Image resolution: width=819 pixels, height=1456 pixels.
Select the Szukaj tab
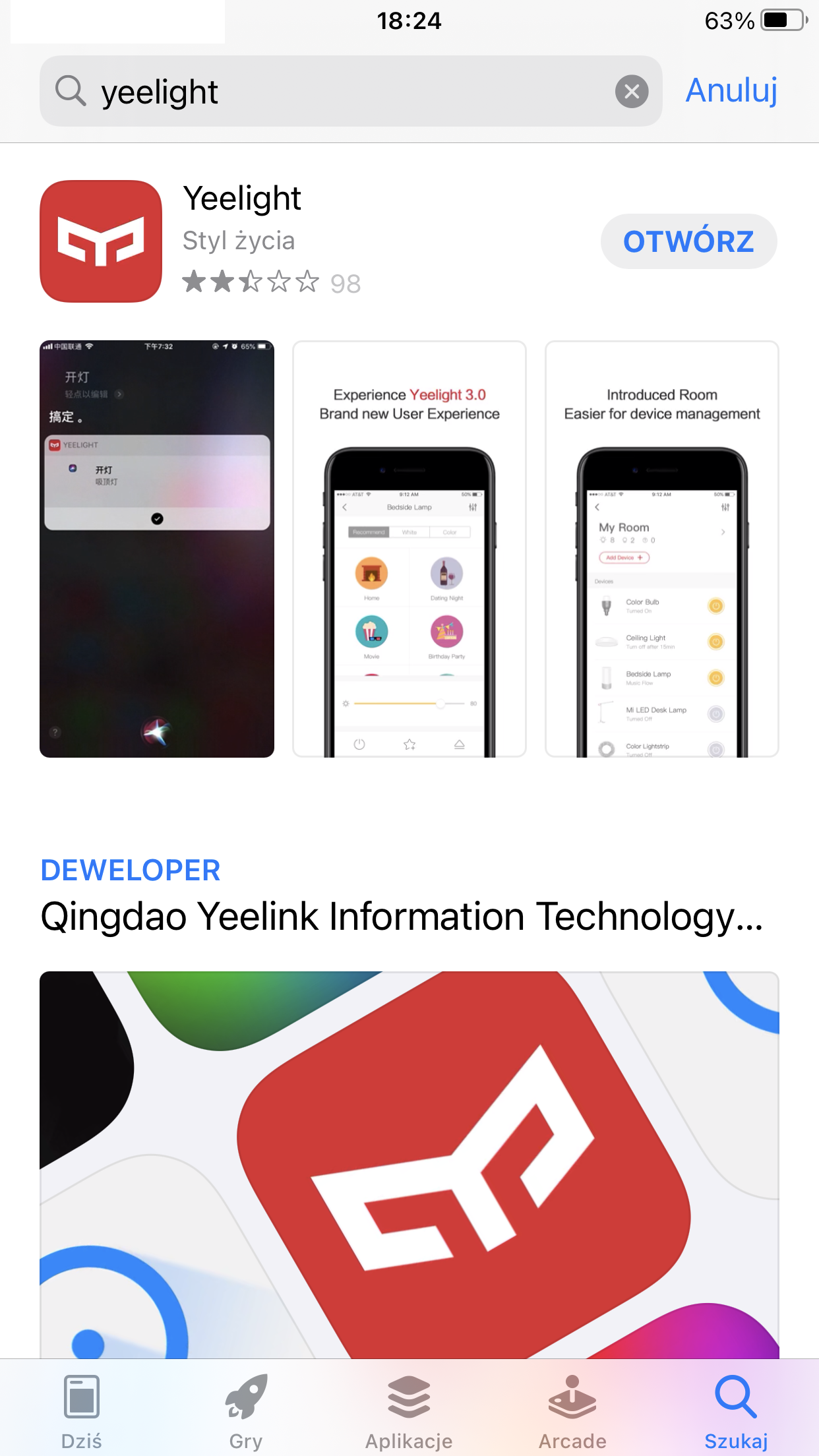tap(736, 1411)
